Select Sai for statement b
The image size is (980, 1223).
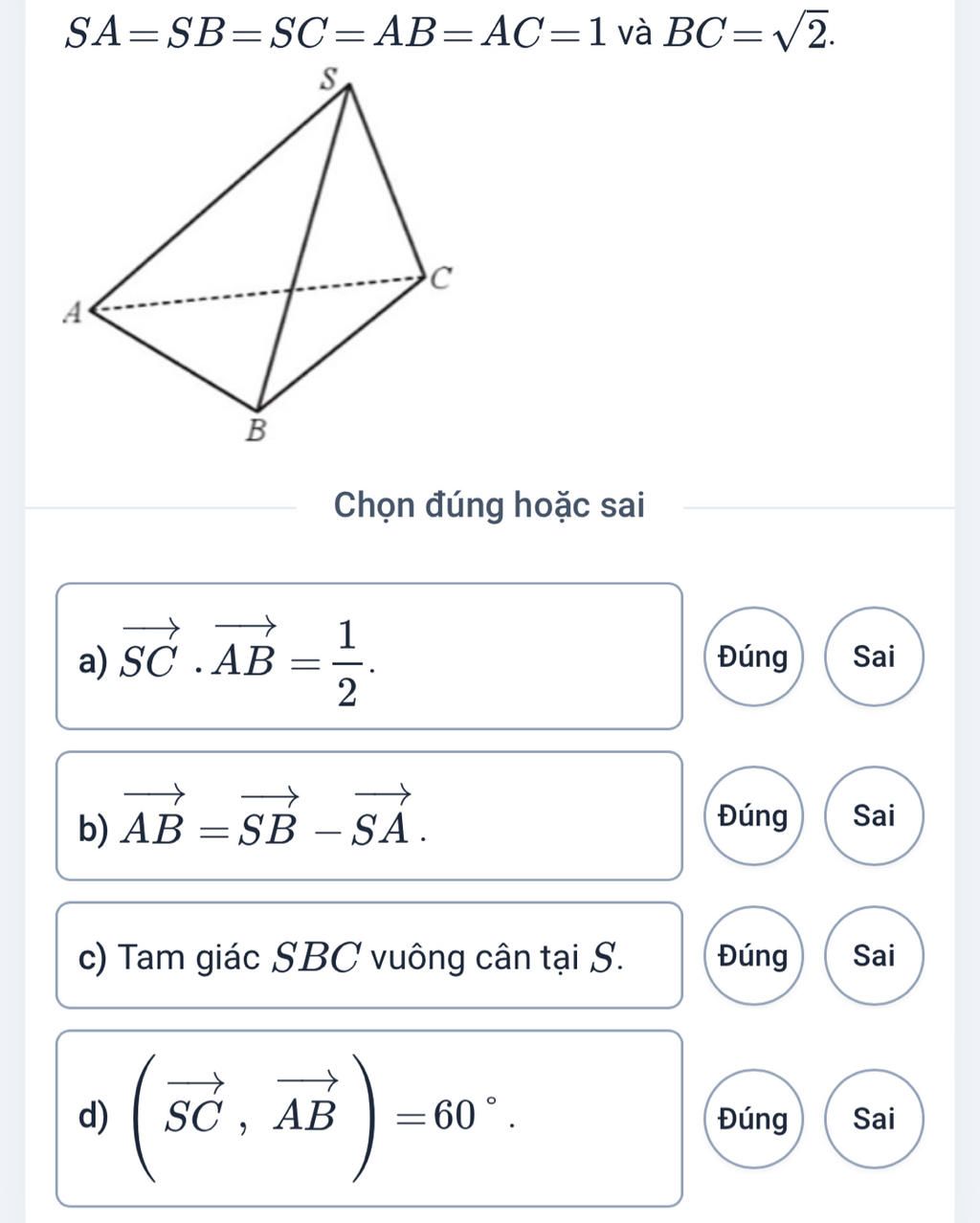tap(874, 816)
